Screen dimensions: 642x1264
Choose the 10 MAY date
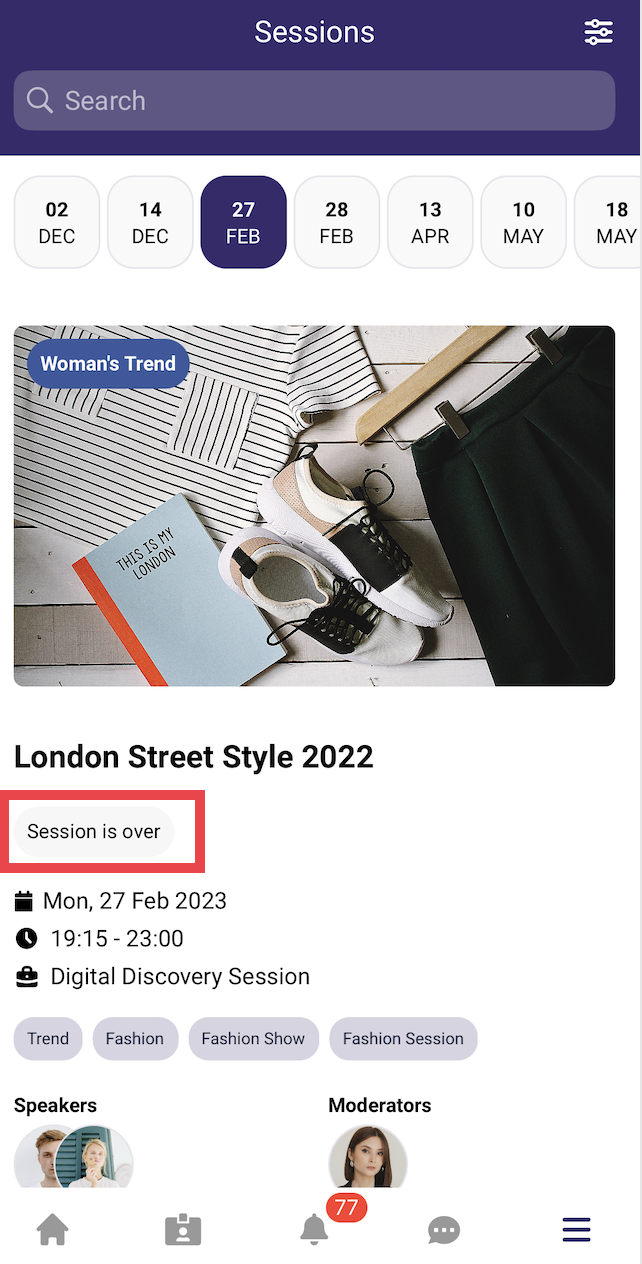[523, 222]
